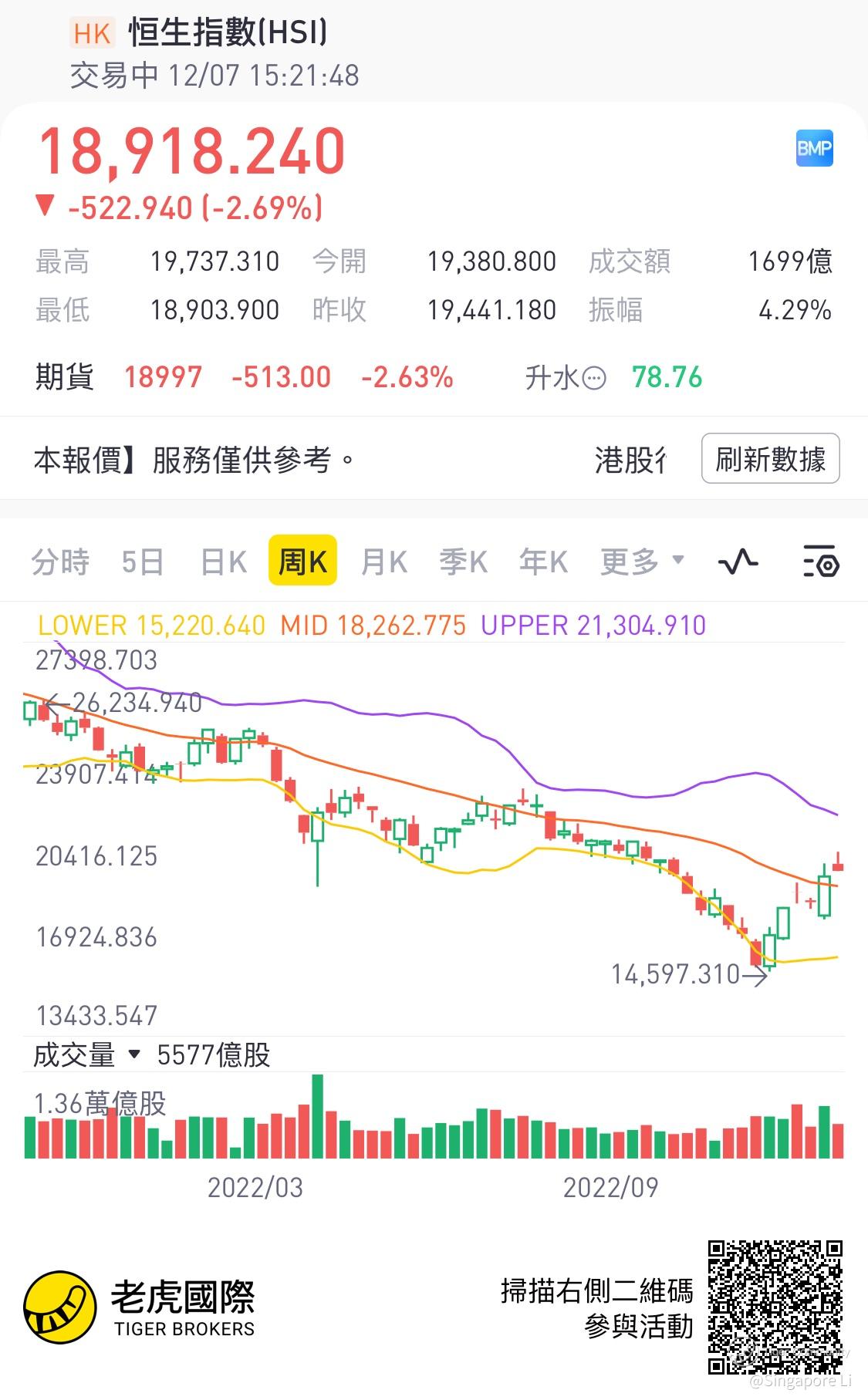Switch to the 月K monthly chart
868x1400 pixels.
click(384, 562)
